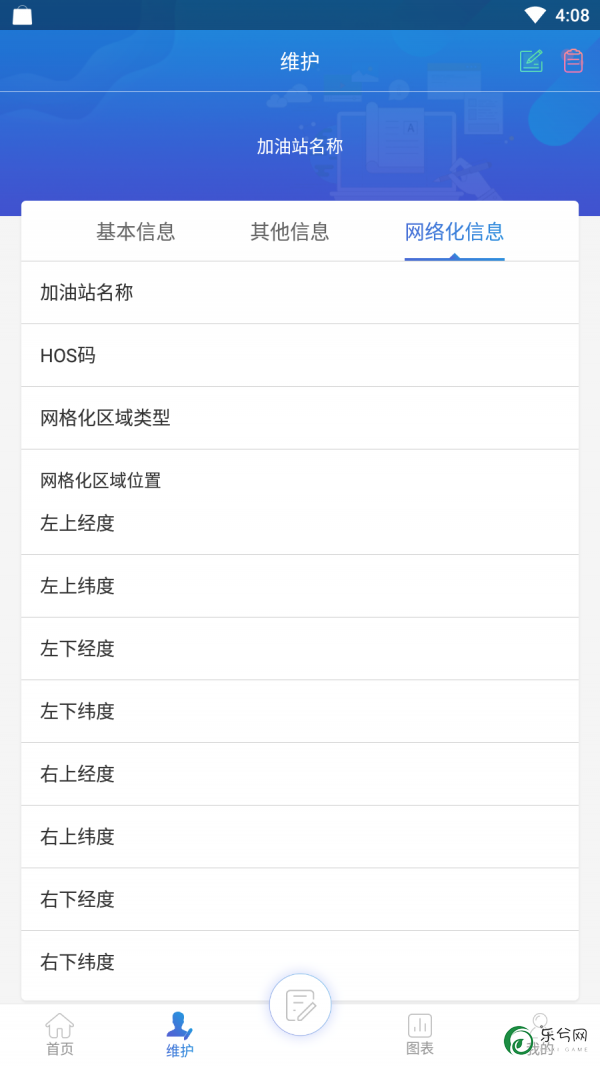Tap the green edit icon in header
Screen dimensions: 600x1067
pos(531,61)
